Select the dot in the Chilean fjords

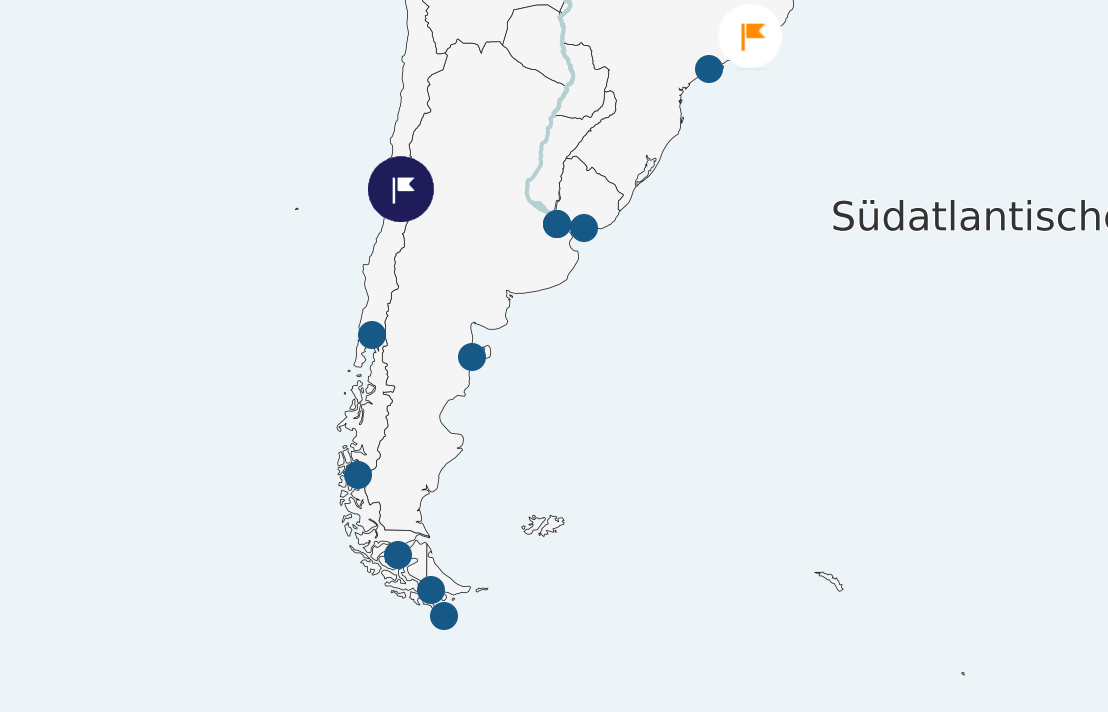(358, 475)
